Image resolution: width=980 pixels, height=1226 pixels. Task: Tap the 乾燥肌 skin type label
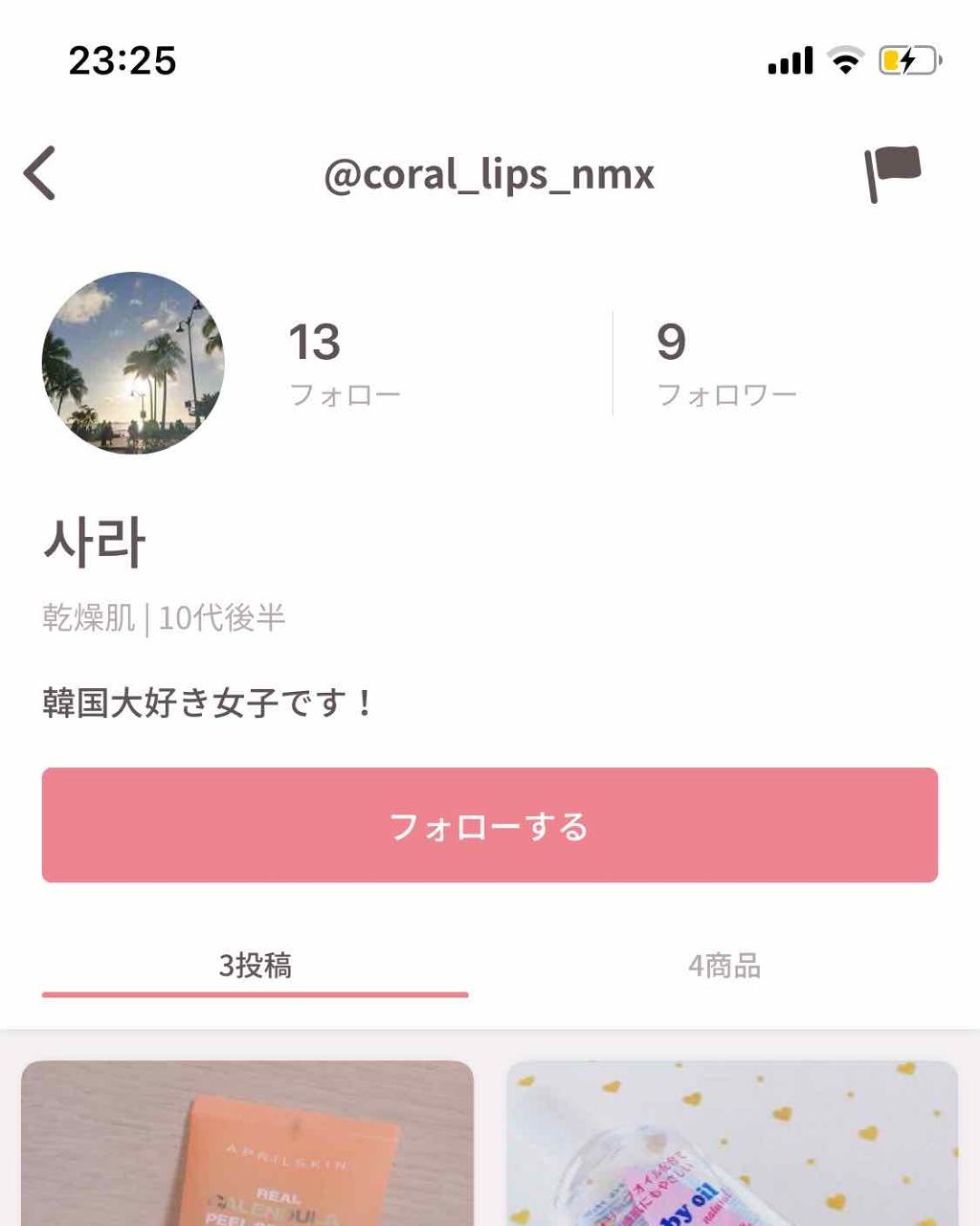coord(86,618)
